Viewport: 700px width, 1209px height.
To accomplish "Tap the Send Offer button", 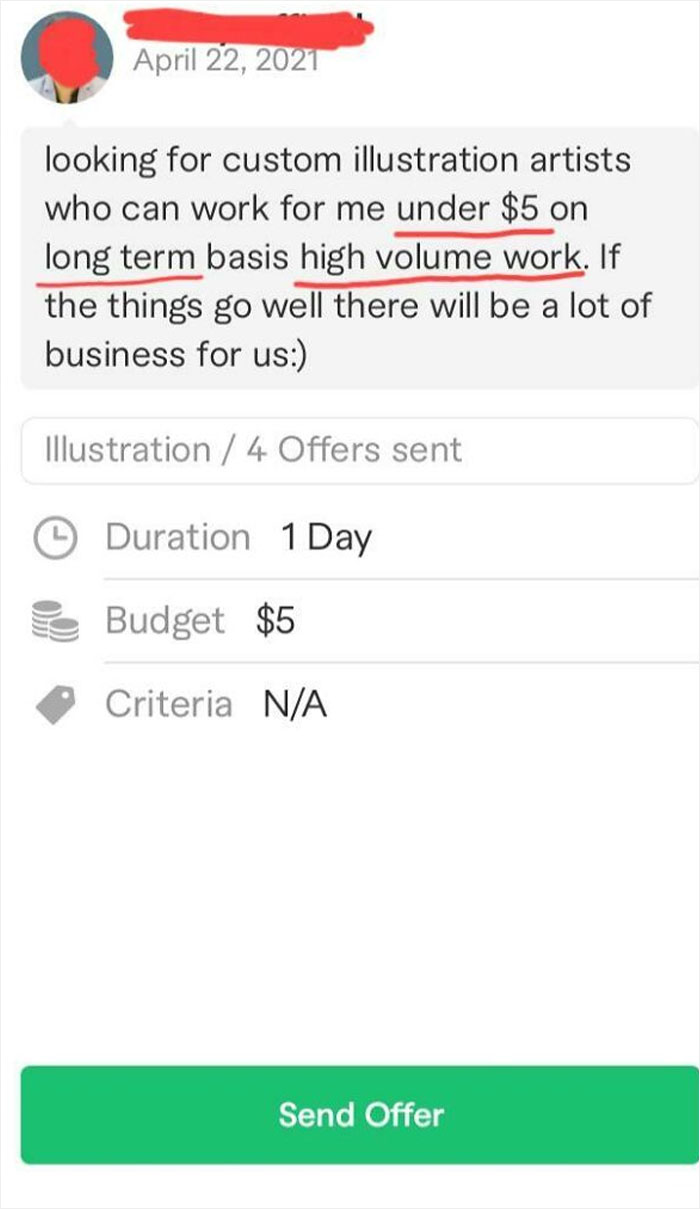I will pos(360,1115).
